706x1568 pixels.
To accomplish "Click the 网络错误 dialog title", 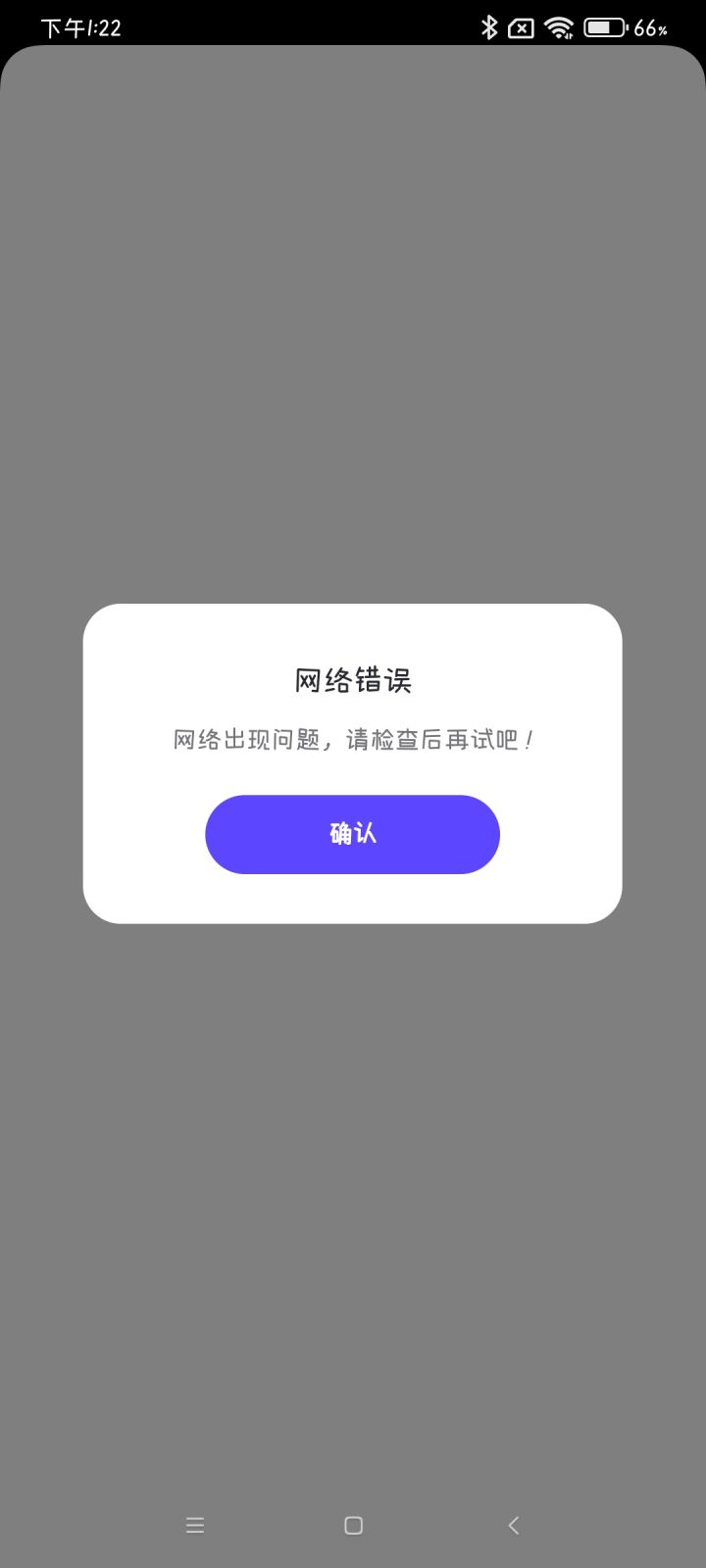I will (x=352, y=680).
